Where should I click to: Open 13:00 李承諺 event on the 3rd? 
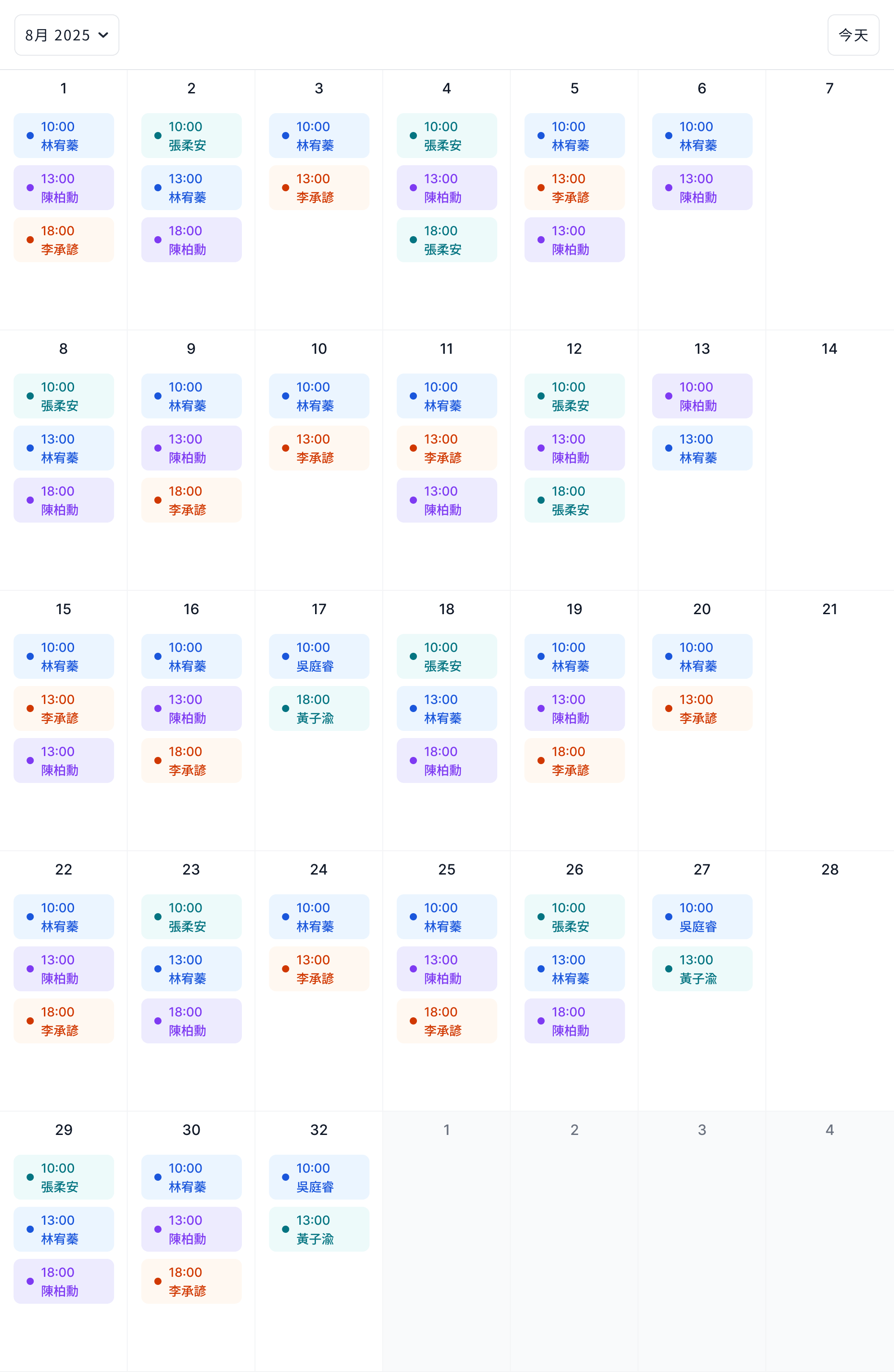tap(319, 187)
